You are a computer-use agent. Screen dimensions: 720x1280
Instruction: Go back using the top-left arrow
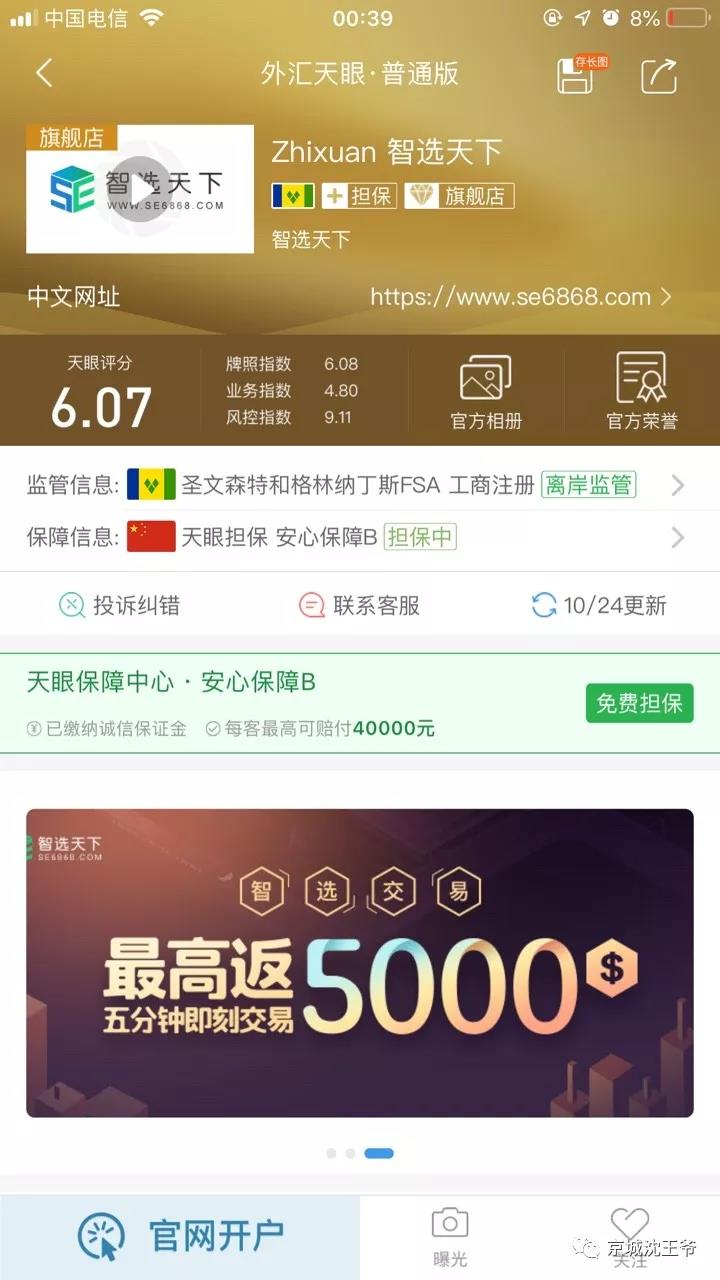(x=44, y=73)
